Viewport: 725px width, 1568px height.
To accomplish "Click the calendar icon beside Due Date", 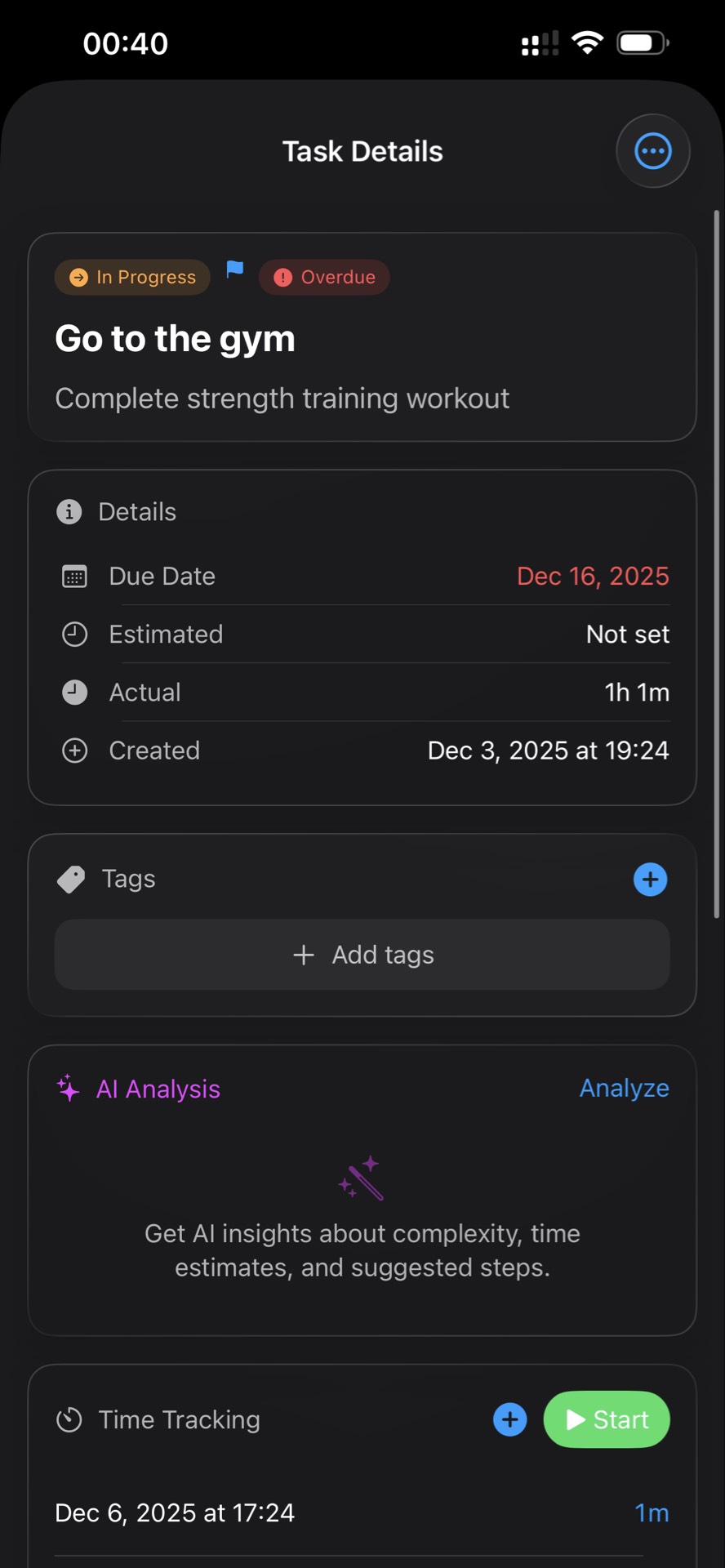I will 74,576.
